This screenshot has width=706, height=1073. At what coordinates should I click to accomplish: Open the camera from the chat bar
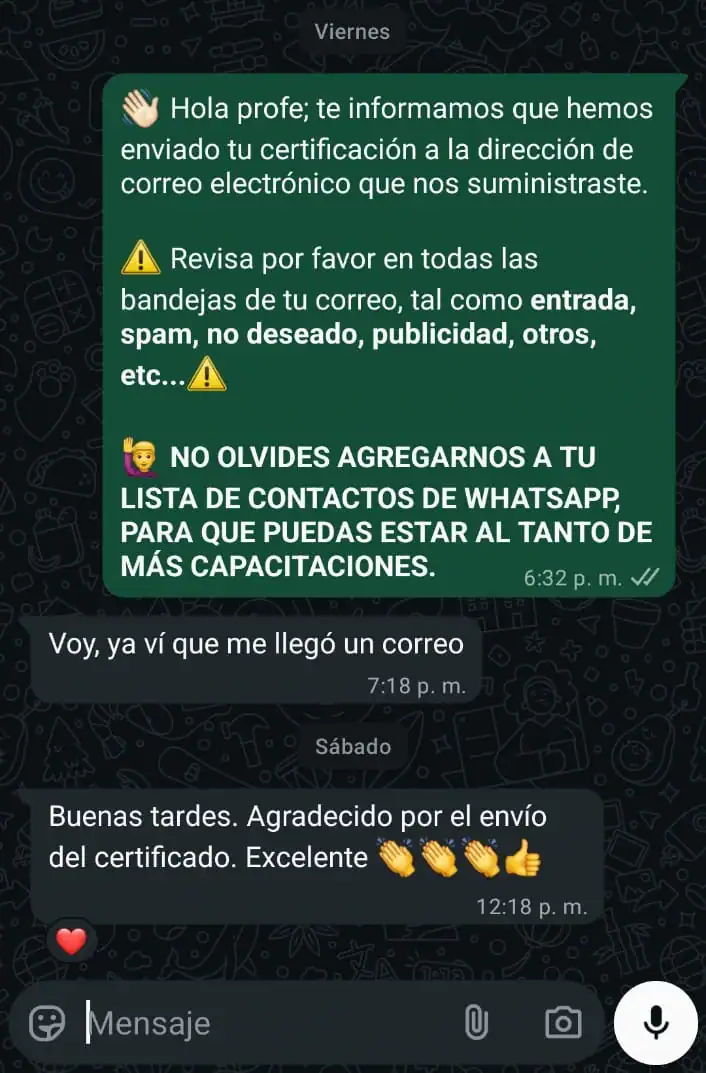563,1022
